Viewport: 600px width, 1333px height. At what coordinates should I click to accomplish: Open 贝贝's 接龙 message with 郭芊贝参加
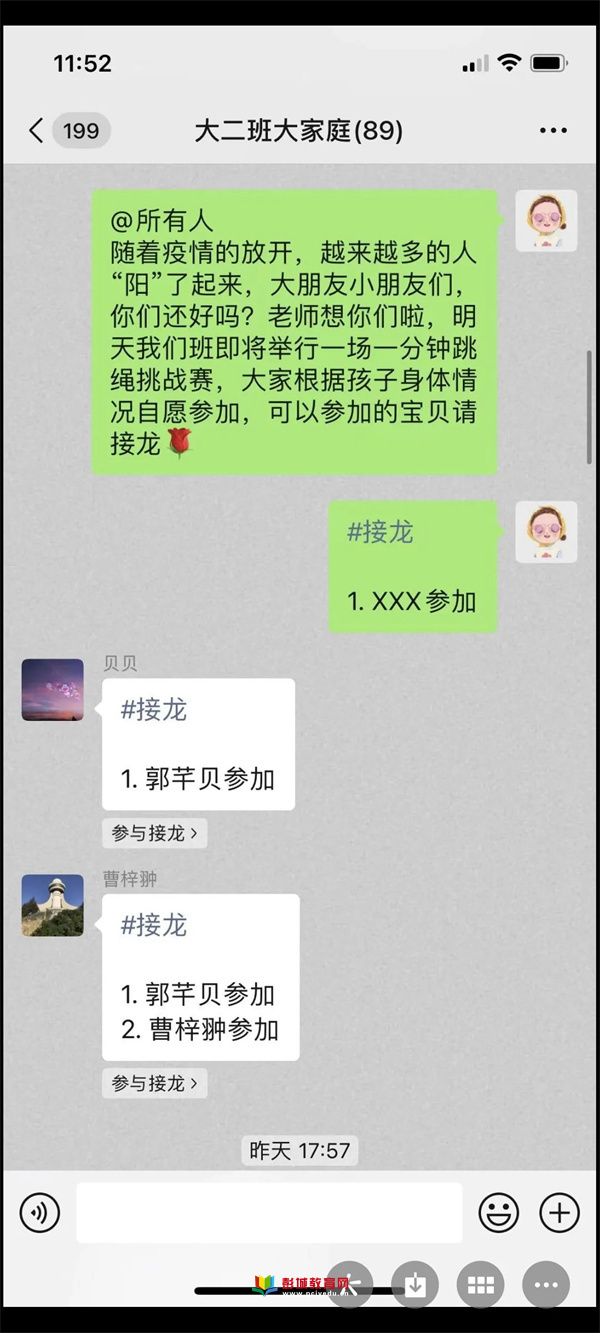click(198, 745)
